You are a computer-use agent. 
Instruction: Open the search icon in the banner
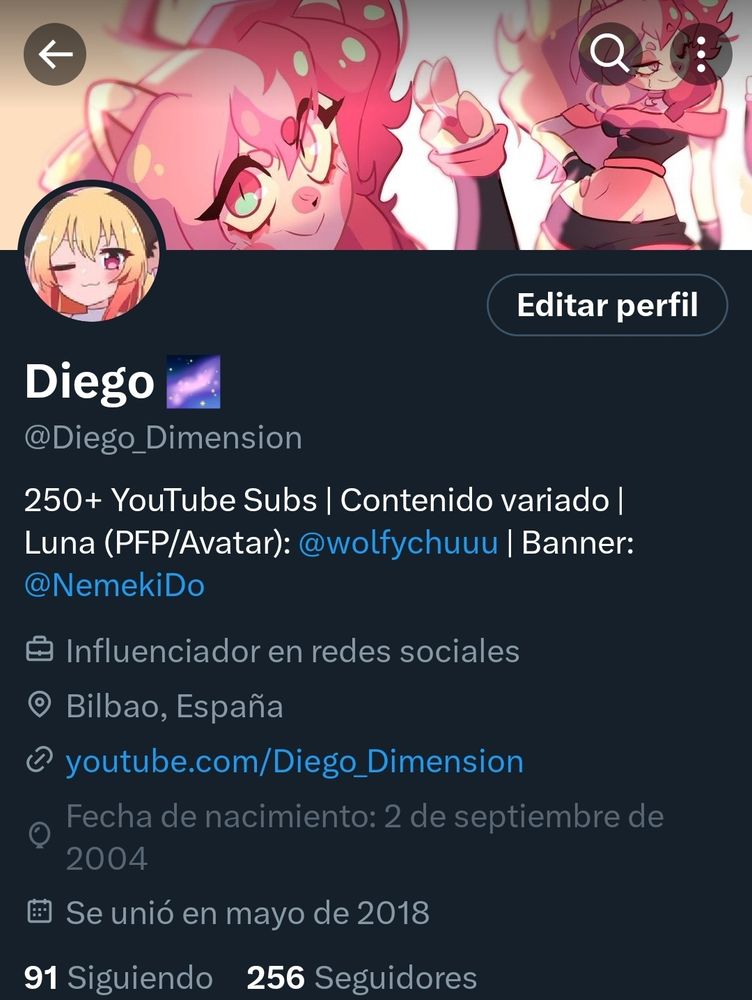pyautogui.click(x=610, y=55)
